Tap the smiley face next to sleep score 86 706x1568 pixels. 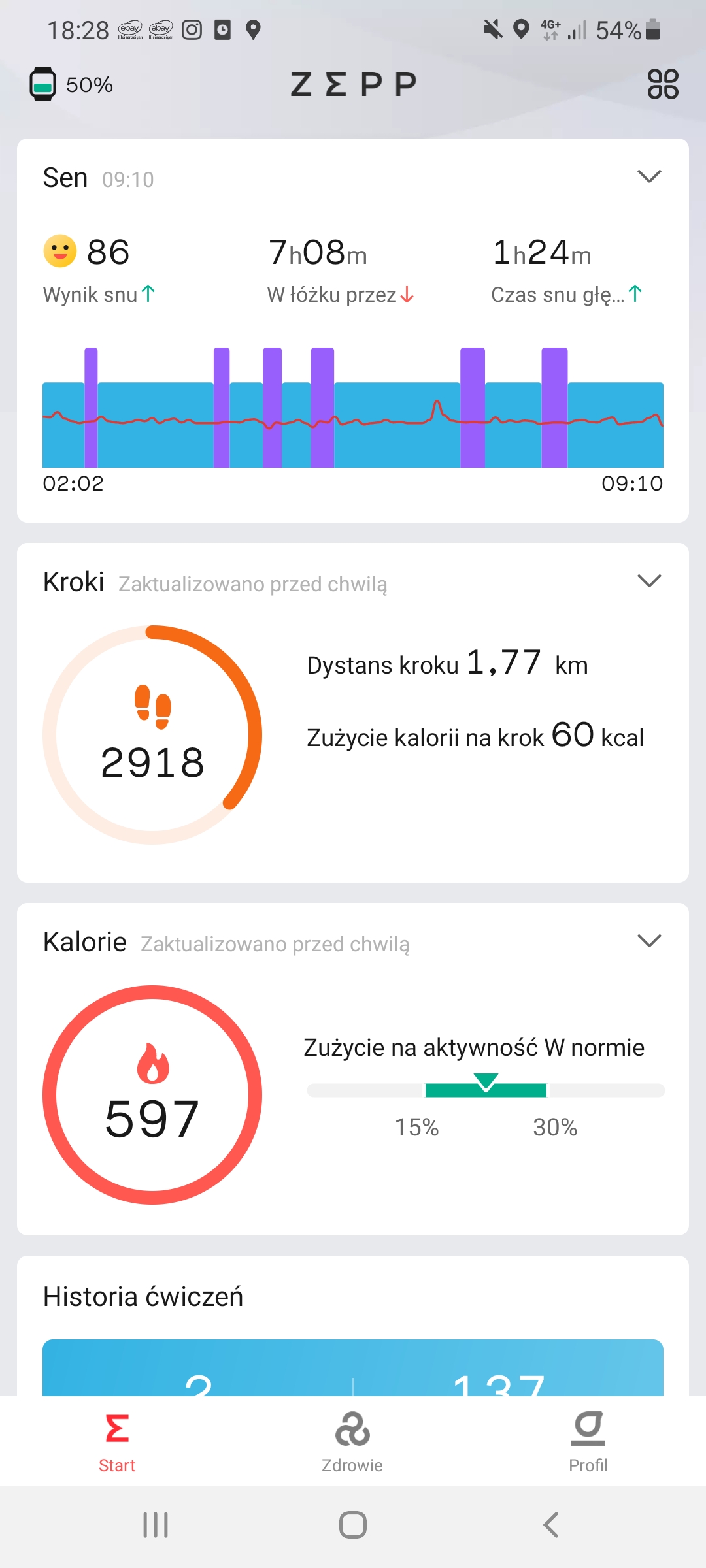59,252
